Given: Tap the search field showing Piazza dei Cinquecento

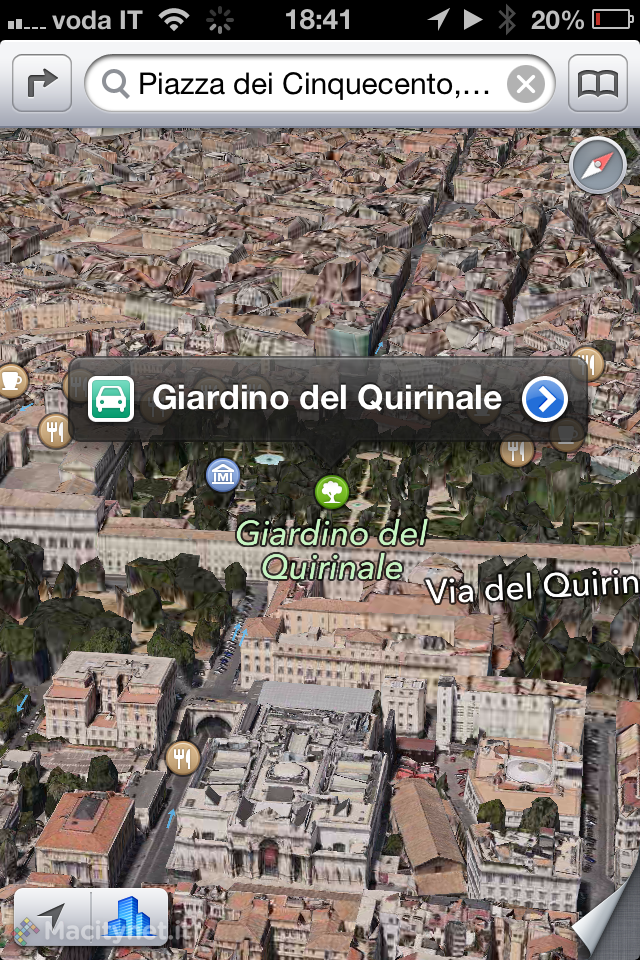Looking at the screenshot, I should pos(310,84).
